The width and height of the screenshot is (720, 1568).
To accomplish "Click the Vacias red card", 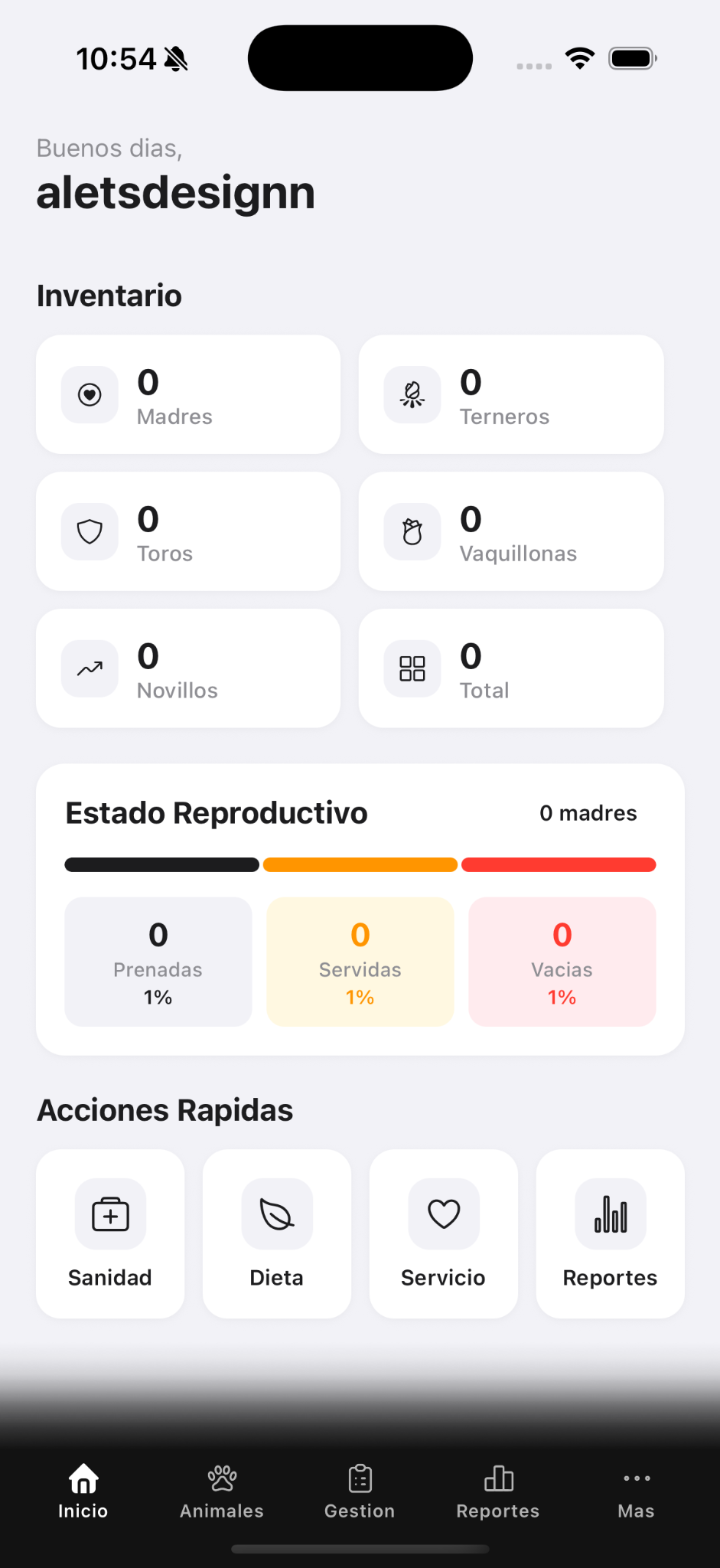I will pyautogui.click(x=562, y=962).
